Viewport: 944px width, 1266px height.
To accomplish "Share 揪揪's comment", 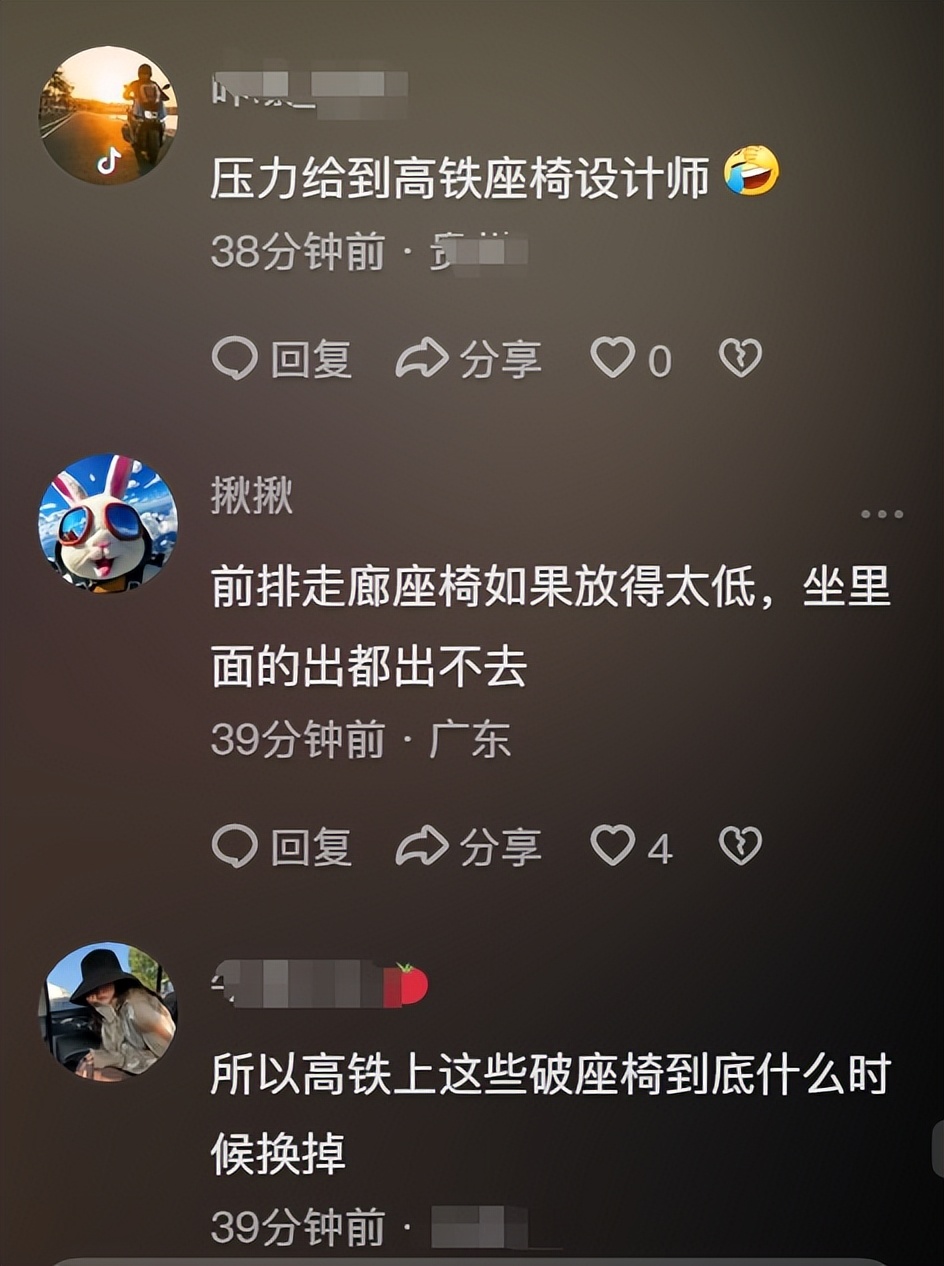I will [x=469, y=847].
